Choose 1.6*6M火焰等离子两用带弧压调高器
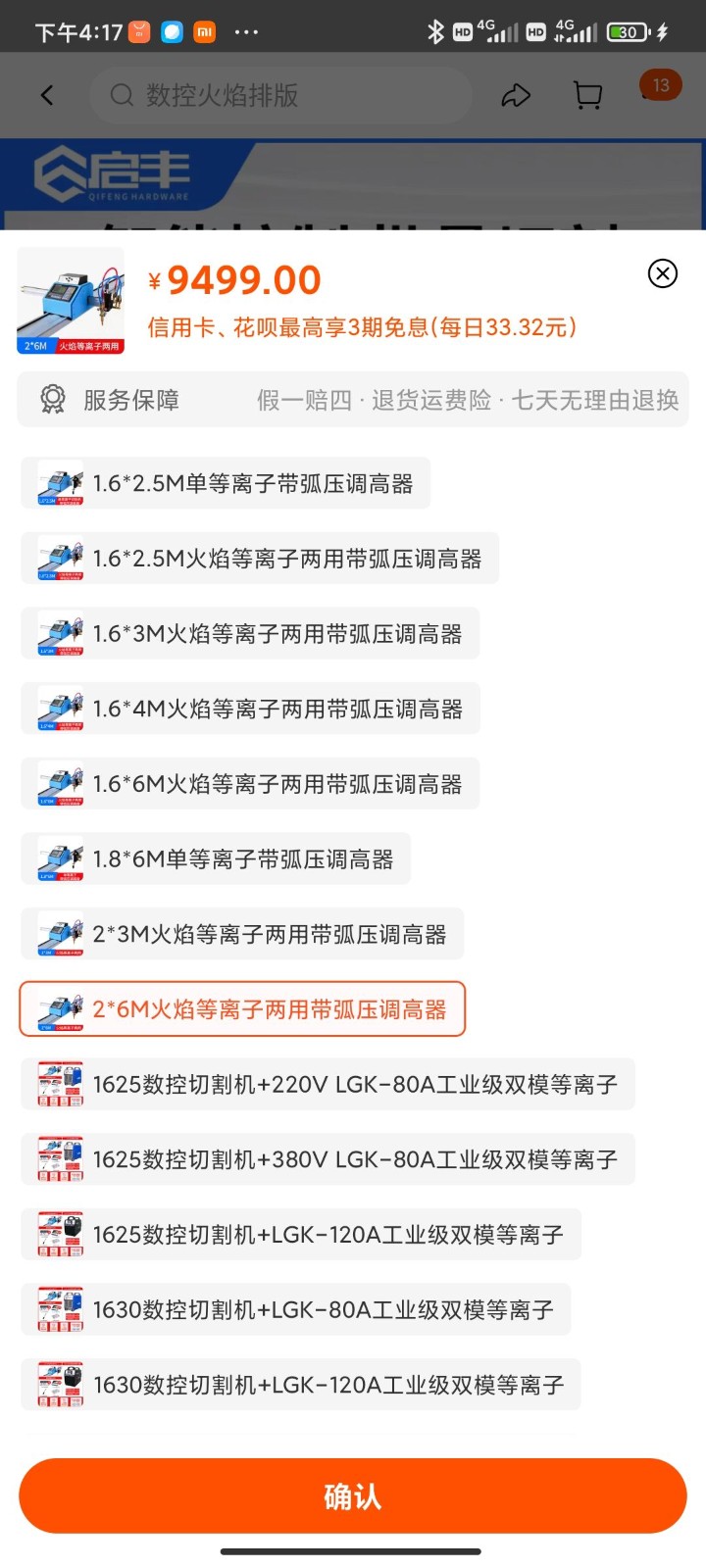This screenshot has height=1568, width=706. coord(250,784)
